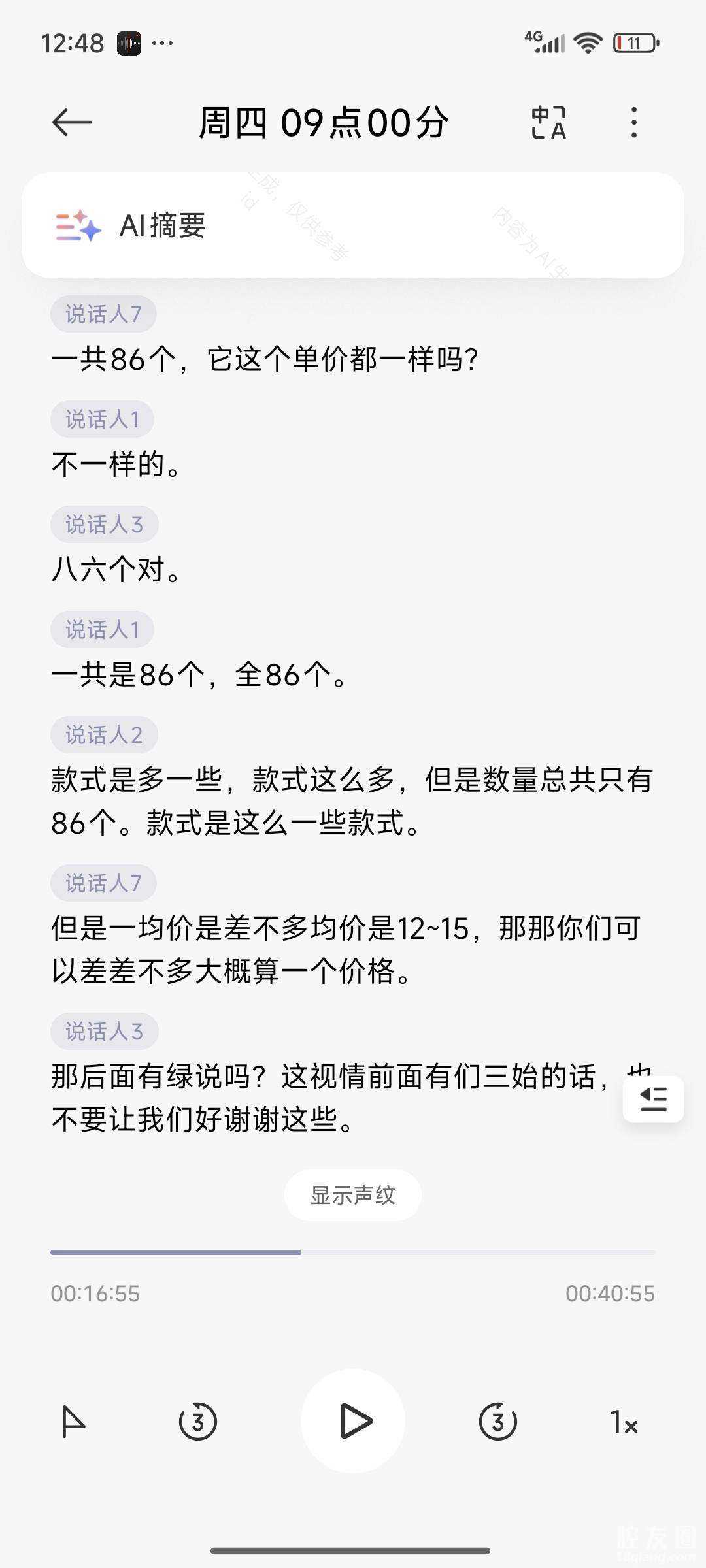Go back using the arrow icon
Image resolution: width=706 pixels, height=1568 pixels.
click(72, 122)
